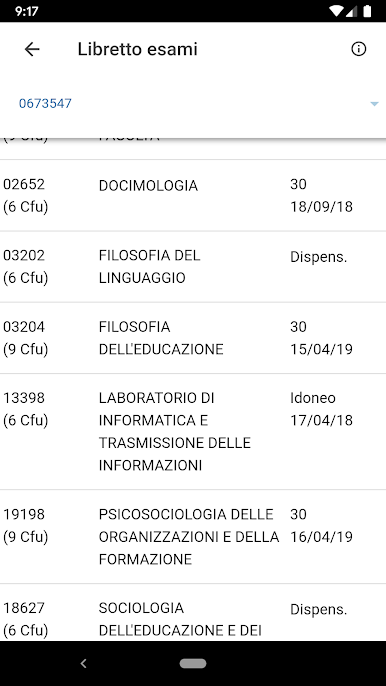
Task: Tap the home pill in the navigation bar
Action: point(193,663)
